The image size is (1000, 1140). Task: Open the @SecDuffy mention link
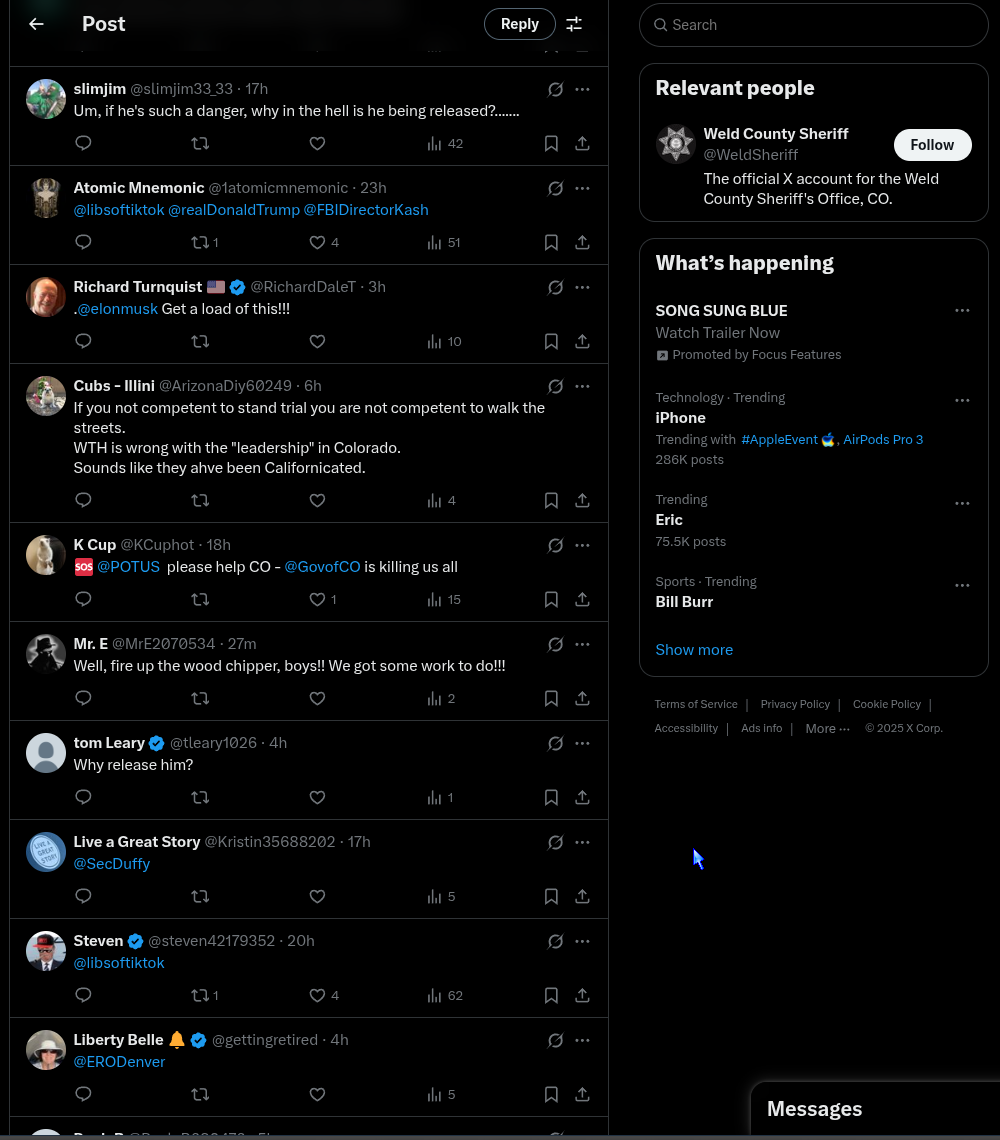(112, 864)
